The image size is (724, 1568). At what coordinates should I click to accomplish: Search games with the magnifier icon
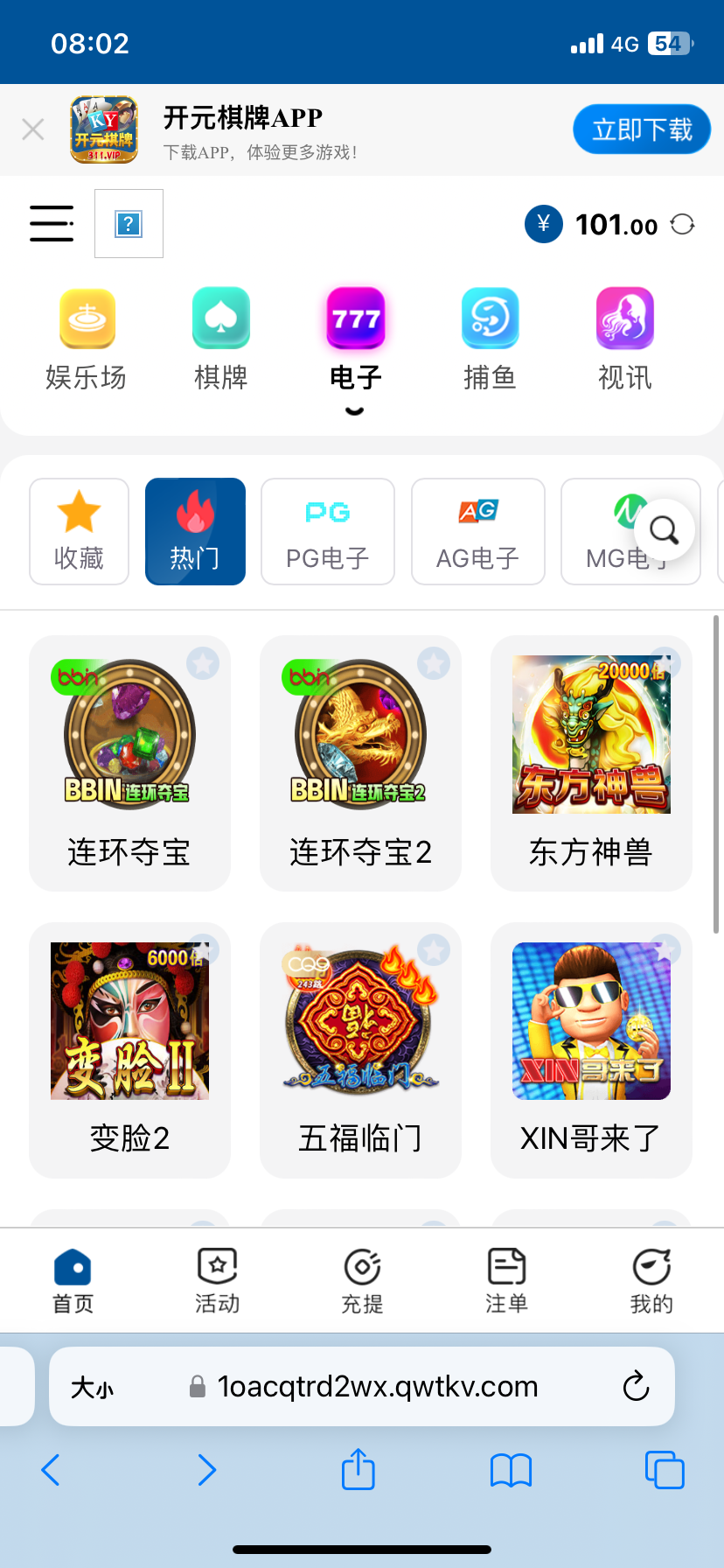click(x=665, y=530)
